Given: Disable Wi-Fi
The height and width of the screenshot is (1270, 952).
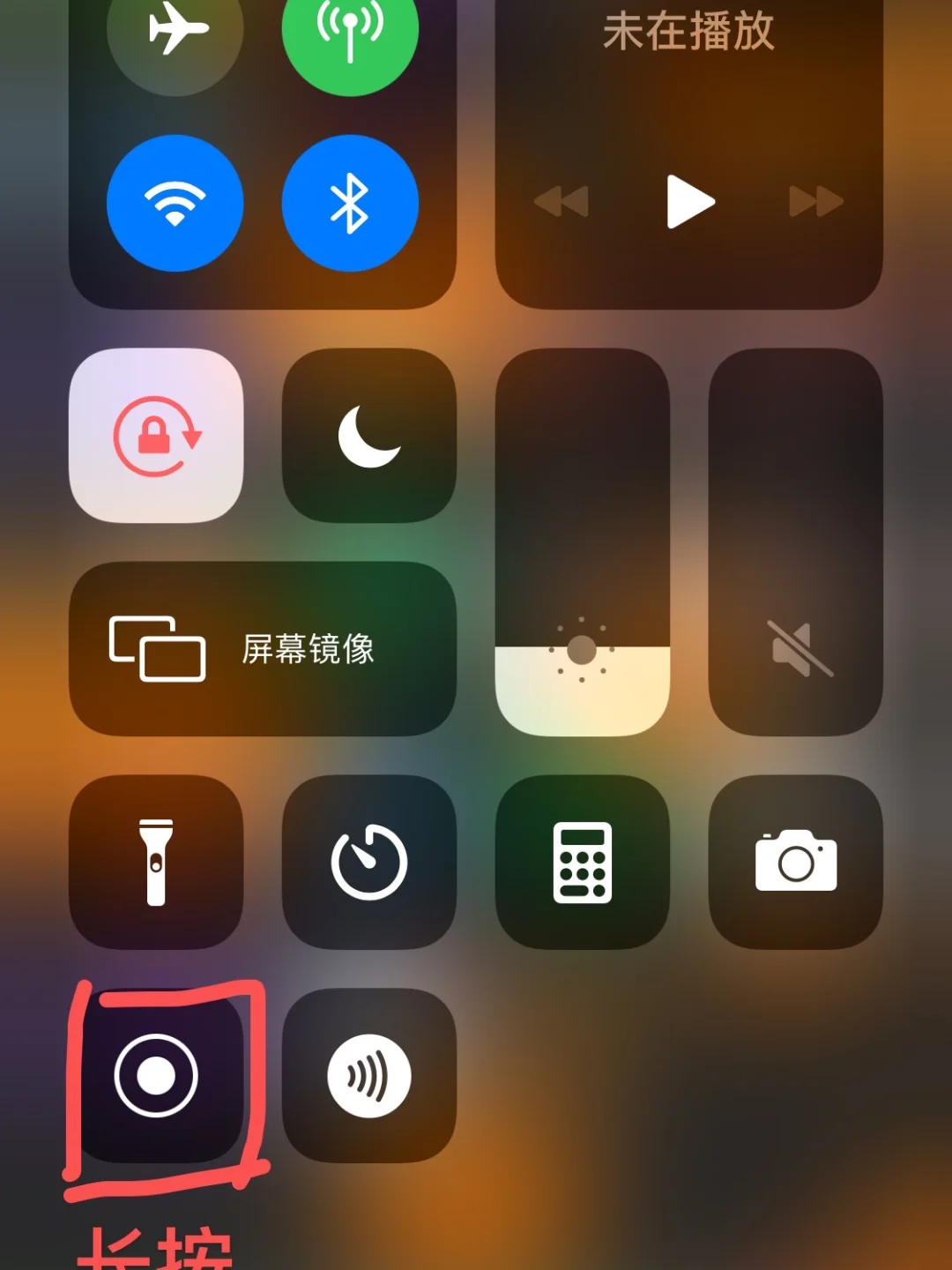Looking at the screenshot, I should 175,204.
